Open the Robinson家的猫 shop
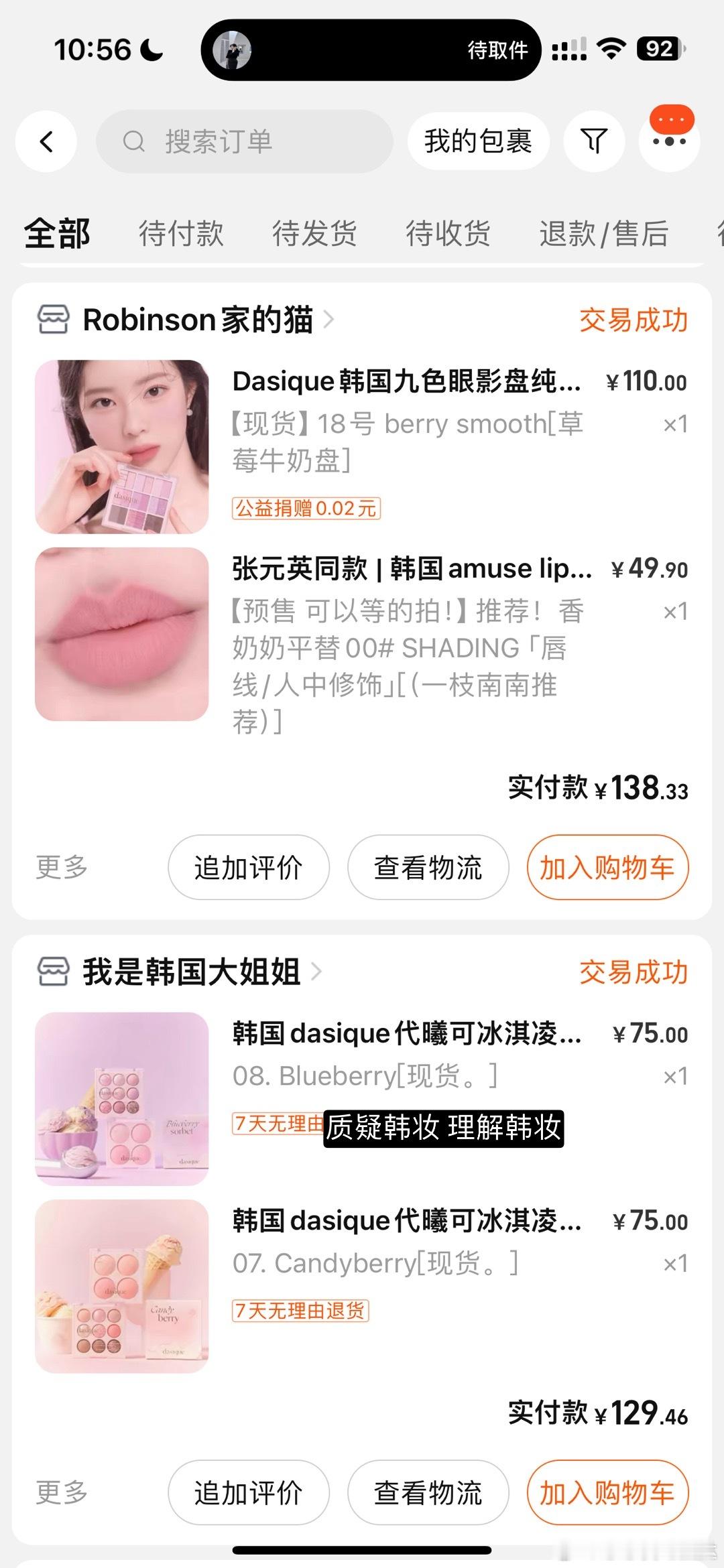Image resolution: width=724 pixels, height=1568 pixels. [198, 320]
